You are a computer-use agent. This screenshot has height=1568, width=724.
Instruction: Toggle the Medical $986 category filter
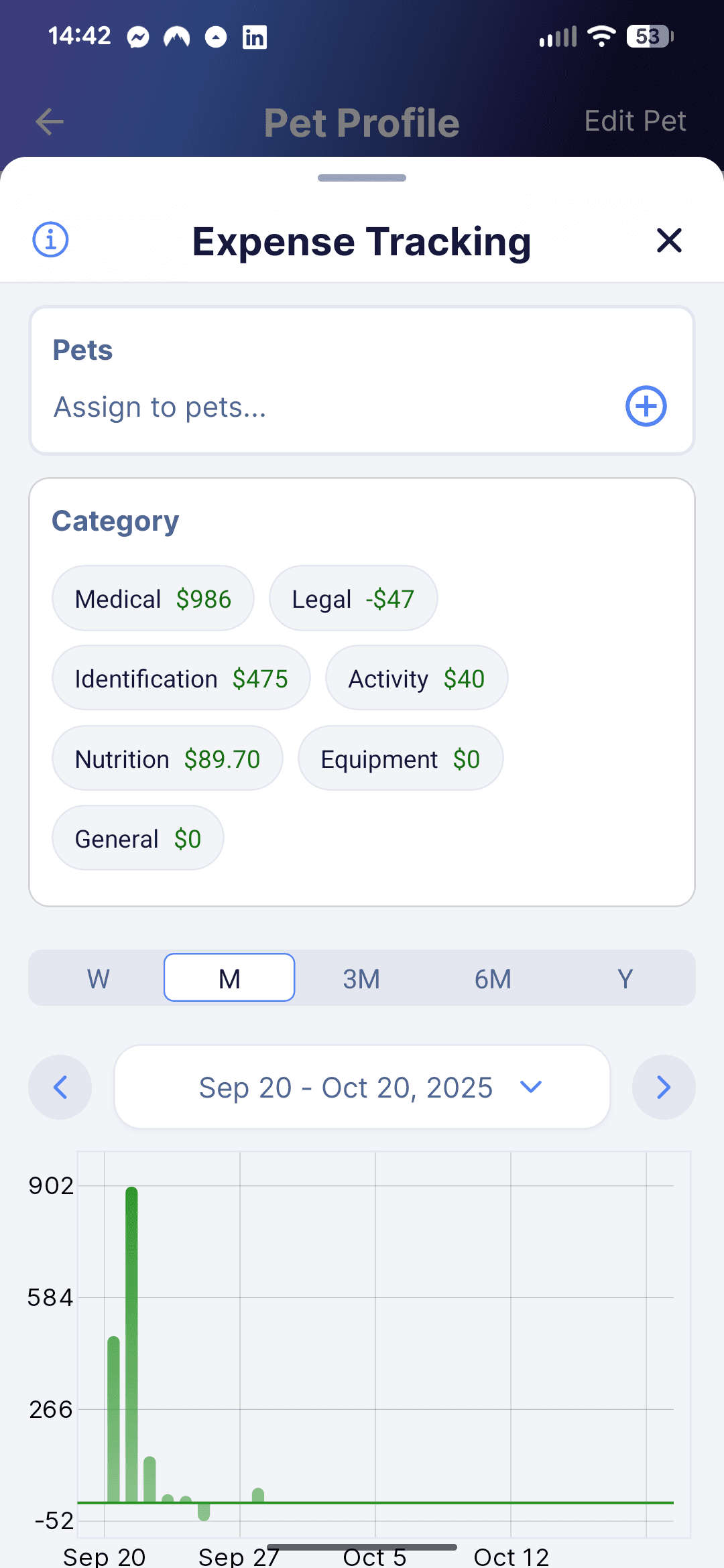point(153,598)
